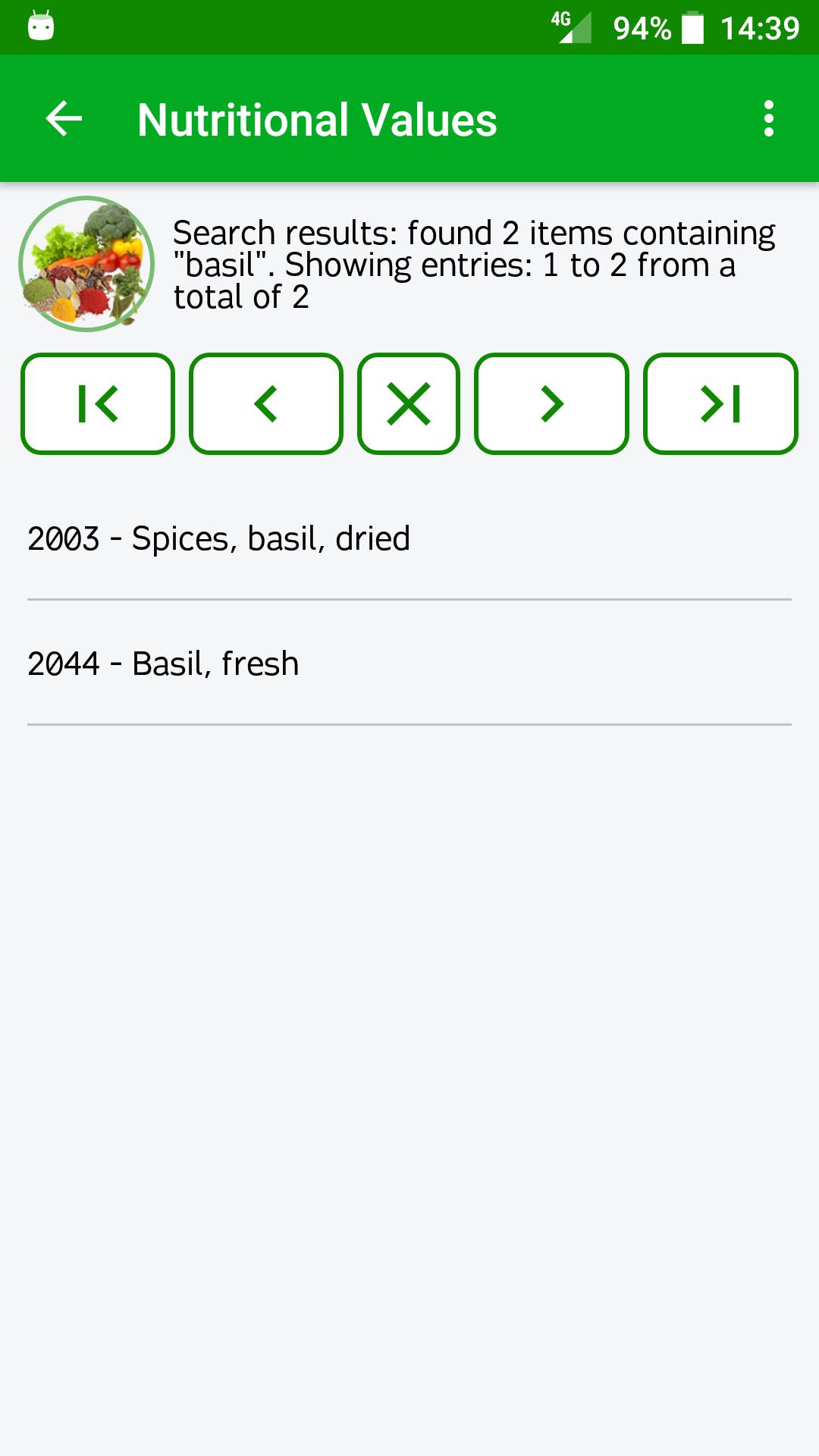Go to the previous results page
Screen dimensions: 819x1456
[x=265, y=404]
